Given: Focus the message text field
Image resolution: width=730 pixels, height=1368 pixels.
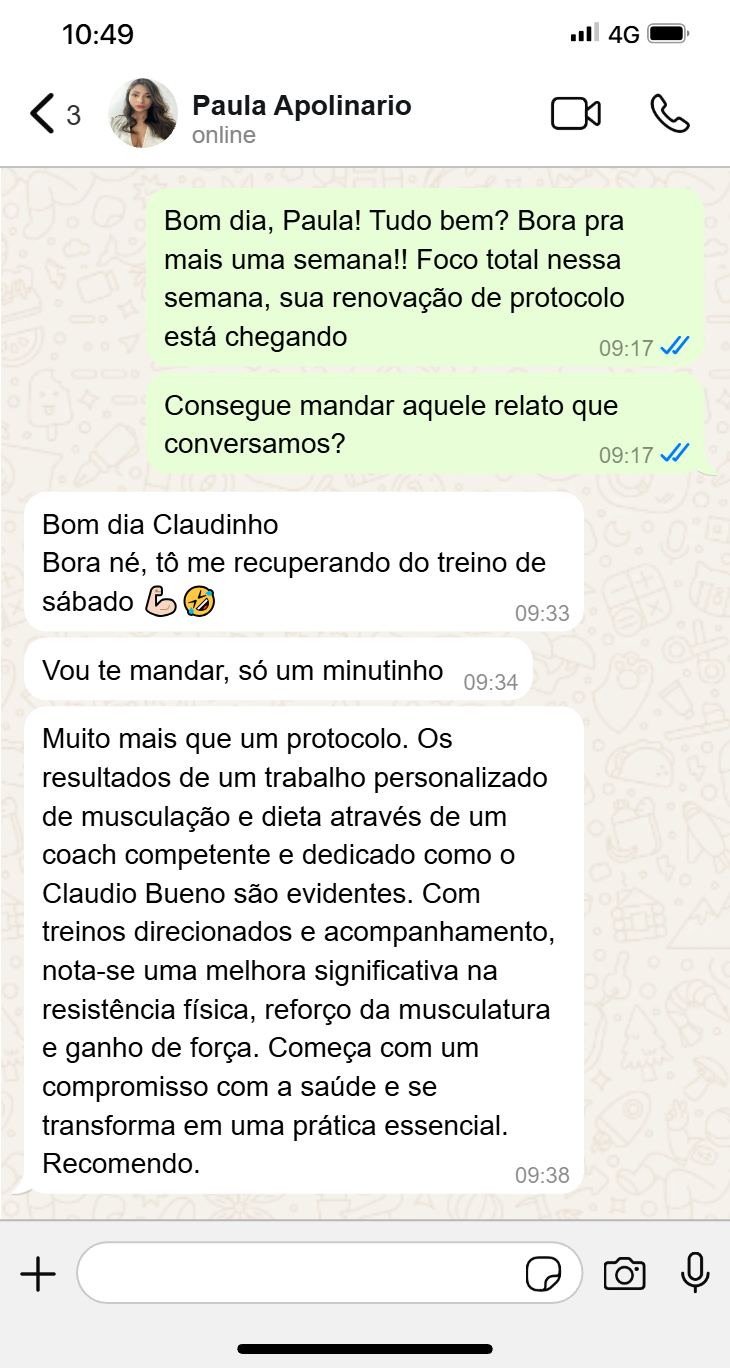Looking at the screenshot, I should pyautogui.click(x=300, y=1273).
